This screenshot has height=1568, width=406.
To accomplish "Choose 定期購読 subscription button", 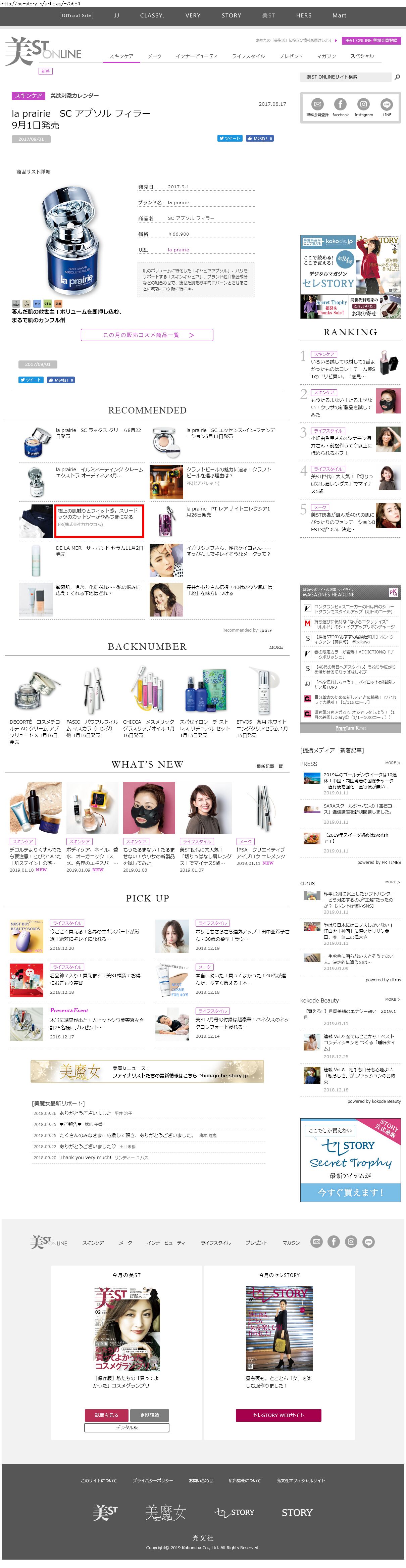I will pos(150,1415).
